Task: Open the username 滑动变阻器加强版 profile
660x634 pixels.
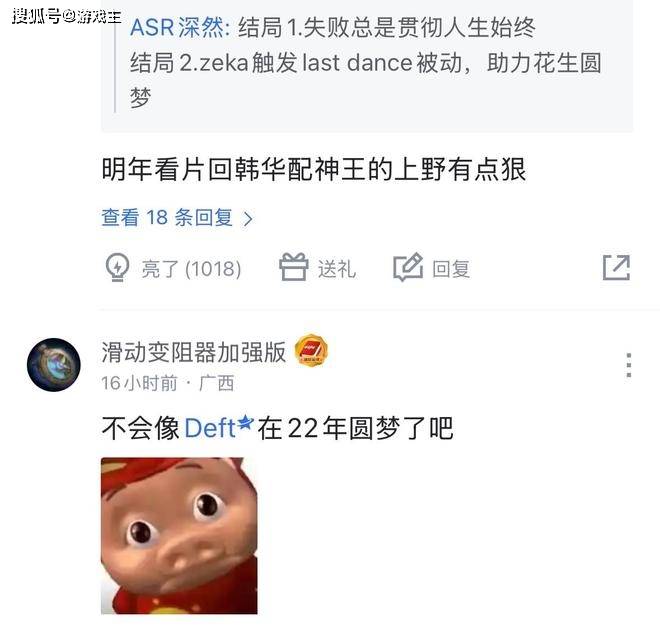Action: [193, 351]
